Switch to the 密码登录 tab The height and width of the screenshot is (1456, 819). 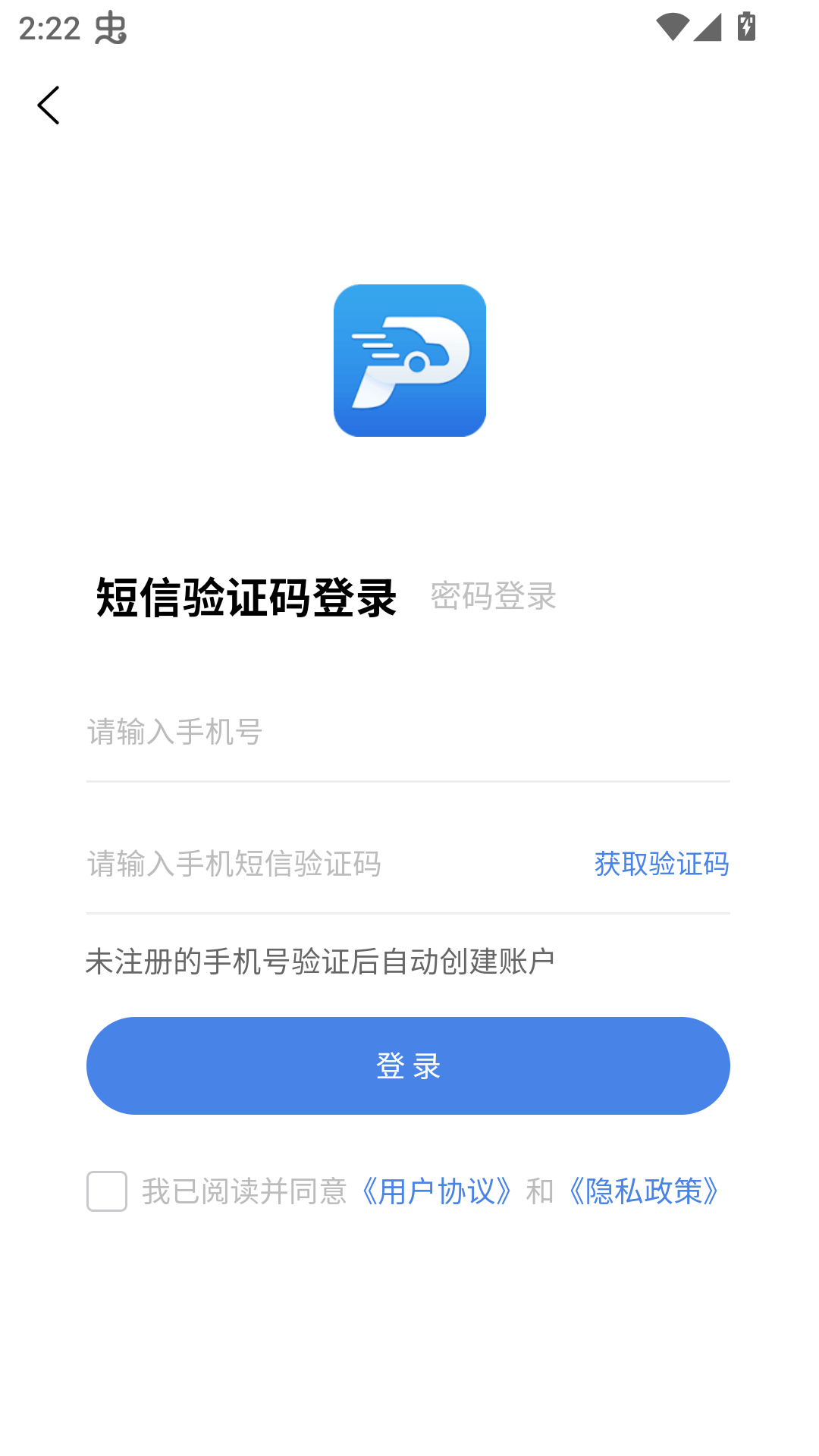[493, 596]
